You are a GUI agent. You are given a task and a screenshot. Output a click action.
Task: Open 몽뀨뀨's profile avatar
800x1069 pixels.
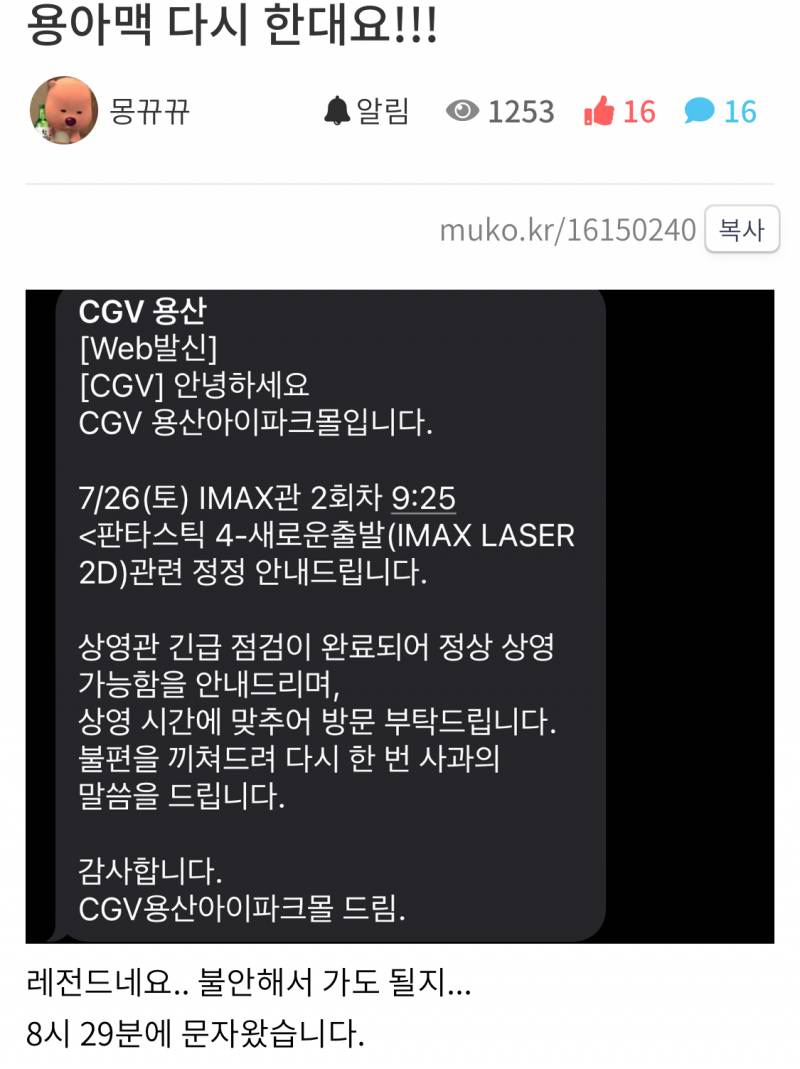pyautogui.click(x=63, y=110)
